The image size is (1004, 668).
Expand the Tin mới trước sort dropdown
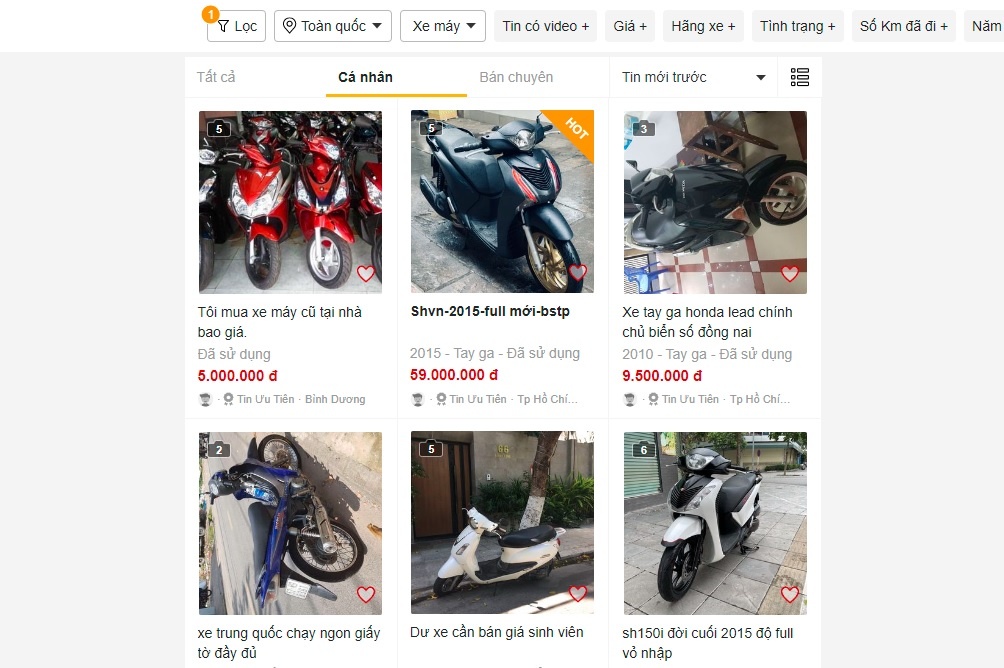click(x=693, y=77)
